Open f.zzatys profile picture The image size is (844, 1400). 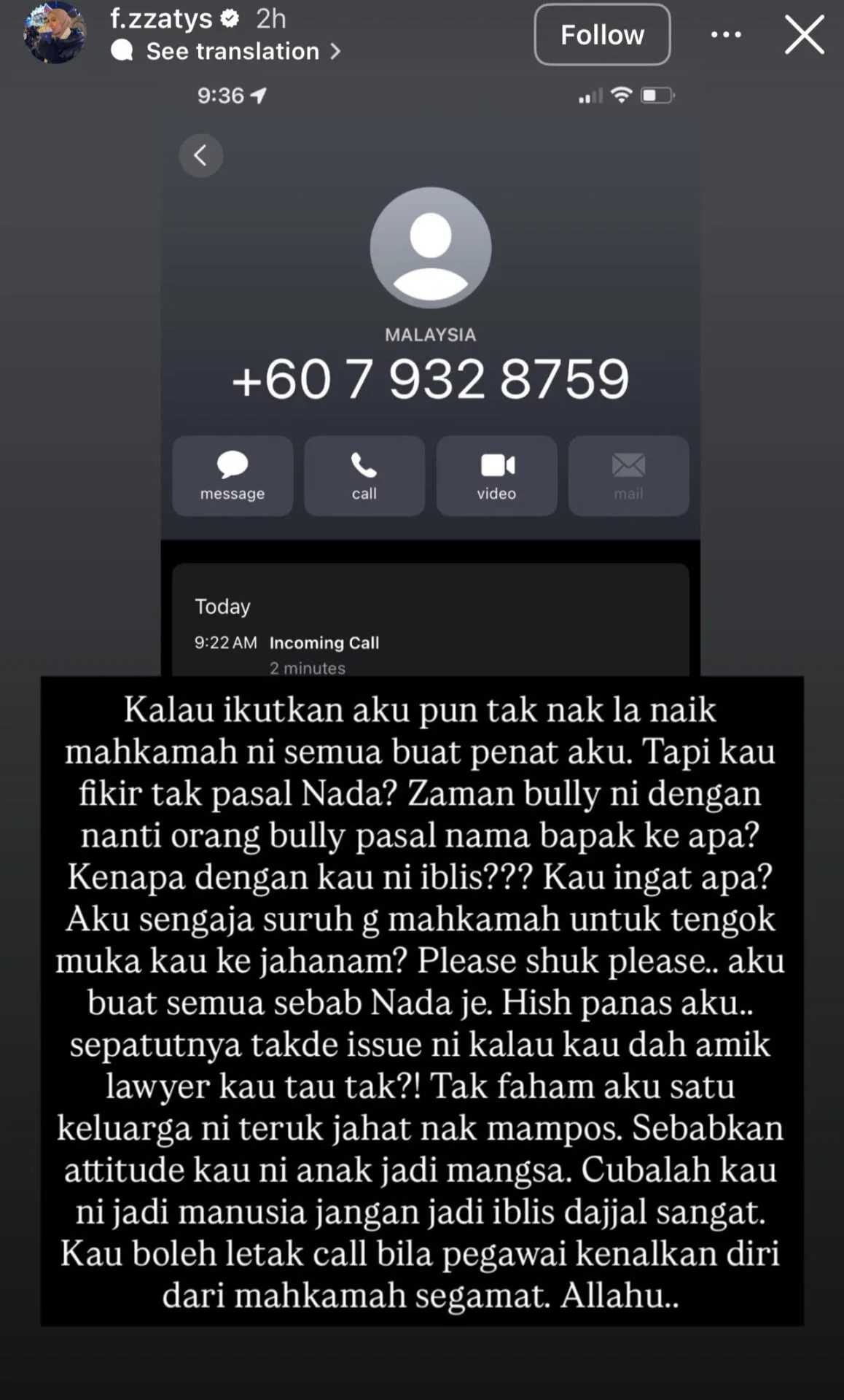(55, 34)
